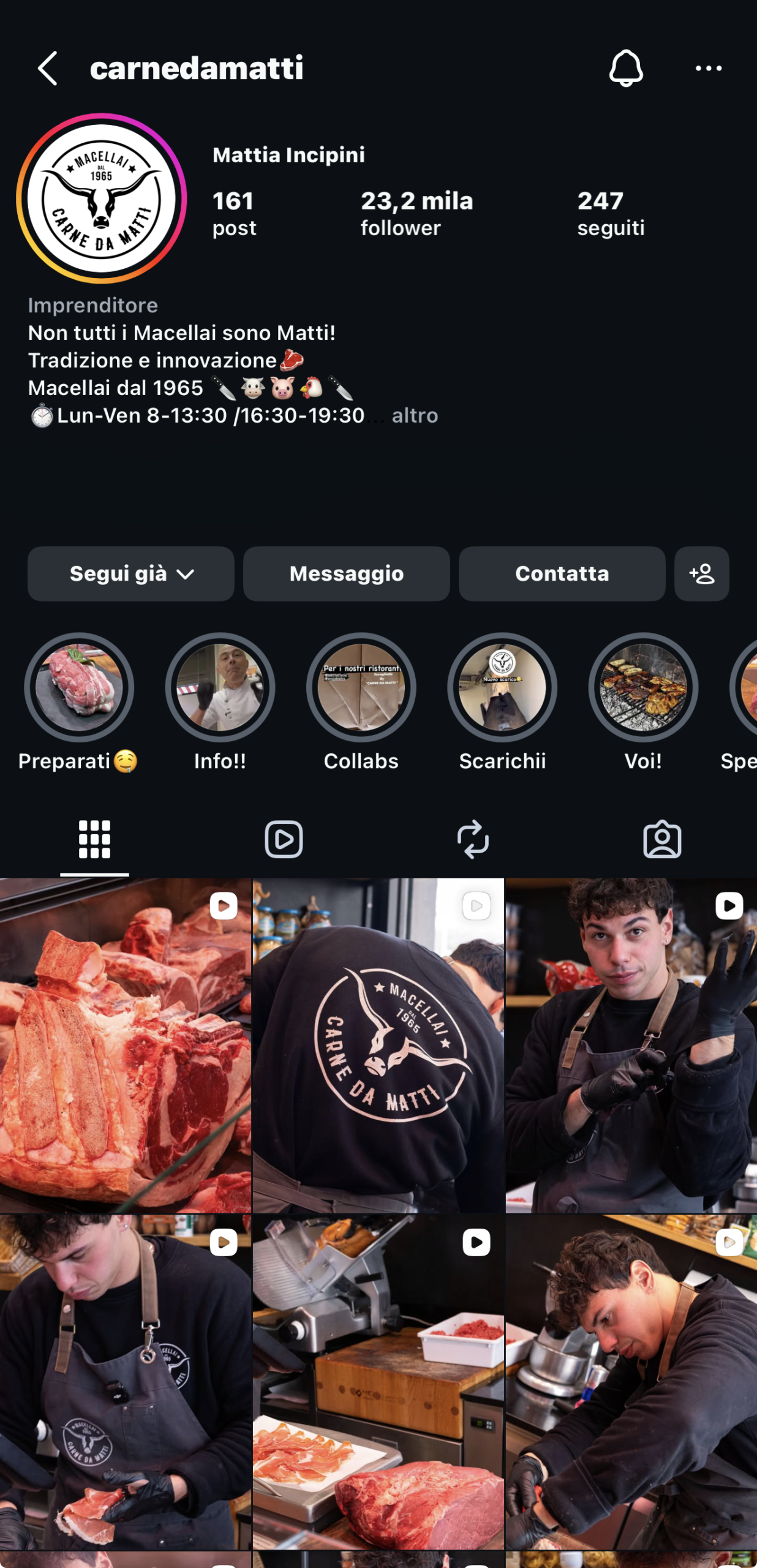Go back with the top arrow
Image resolution: width=757 pixels, height=1568 pixels.
(x=48, y=68)
